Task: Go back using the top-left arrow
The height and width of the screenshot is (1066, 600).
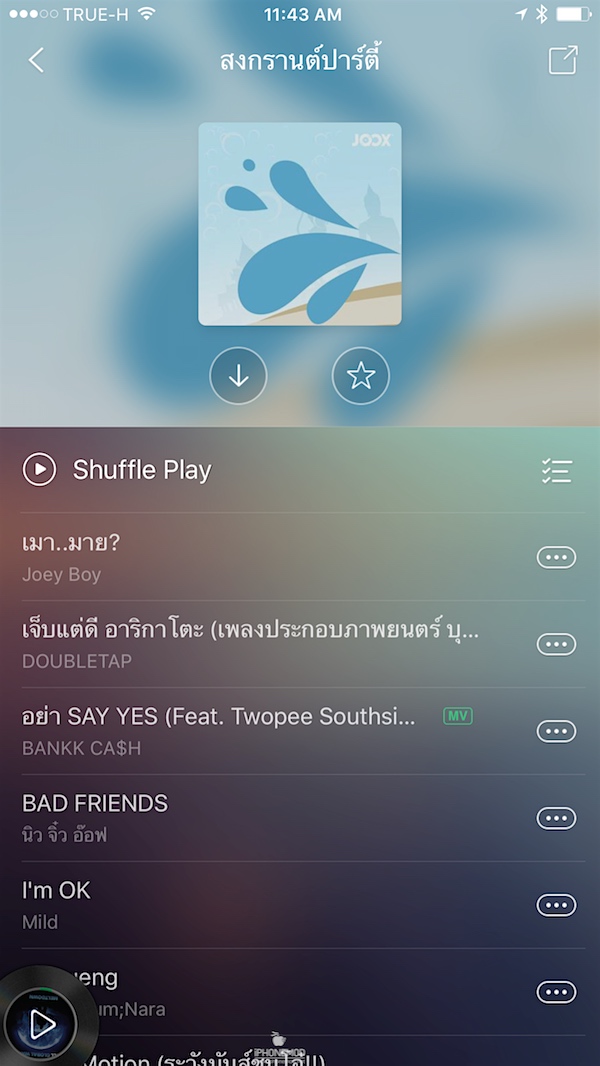Action: tap(36, 60)
